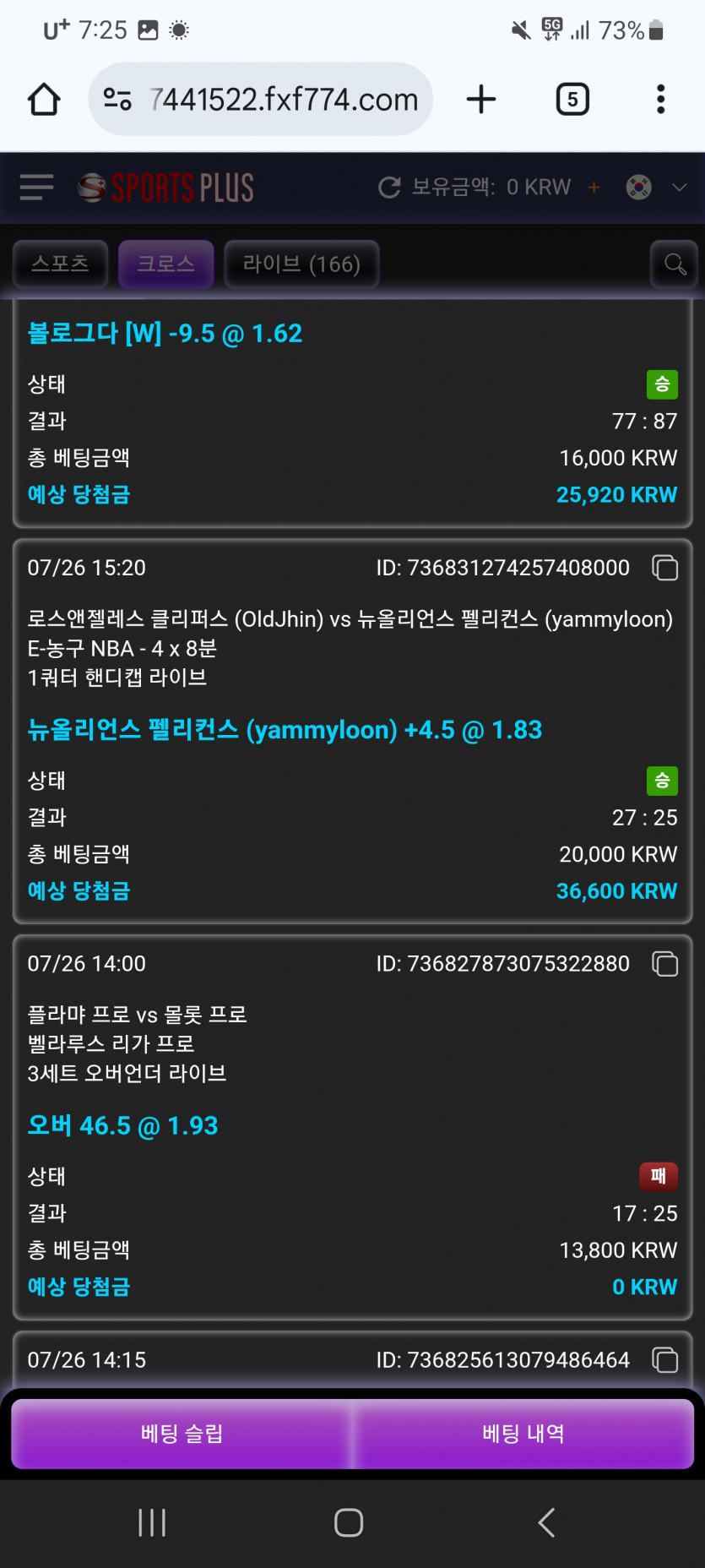Copy bet ID 736831274257408000
705x1568 pixels.
tap(665, 568)
